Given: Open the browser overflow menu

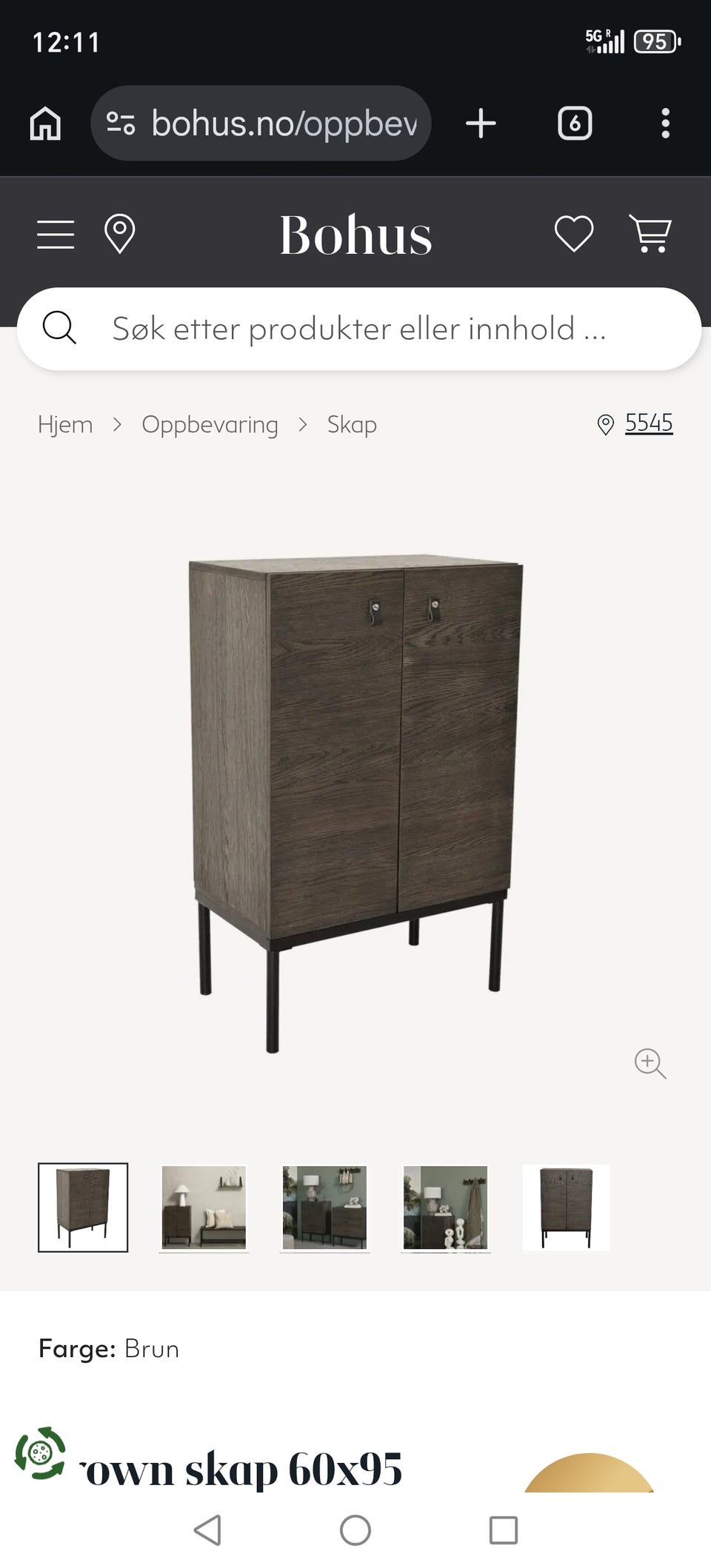Looking at the screenshot, I should (x=665, y=123).
